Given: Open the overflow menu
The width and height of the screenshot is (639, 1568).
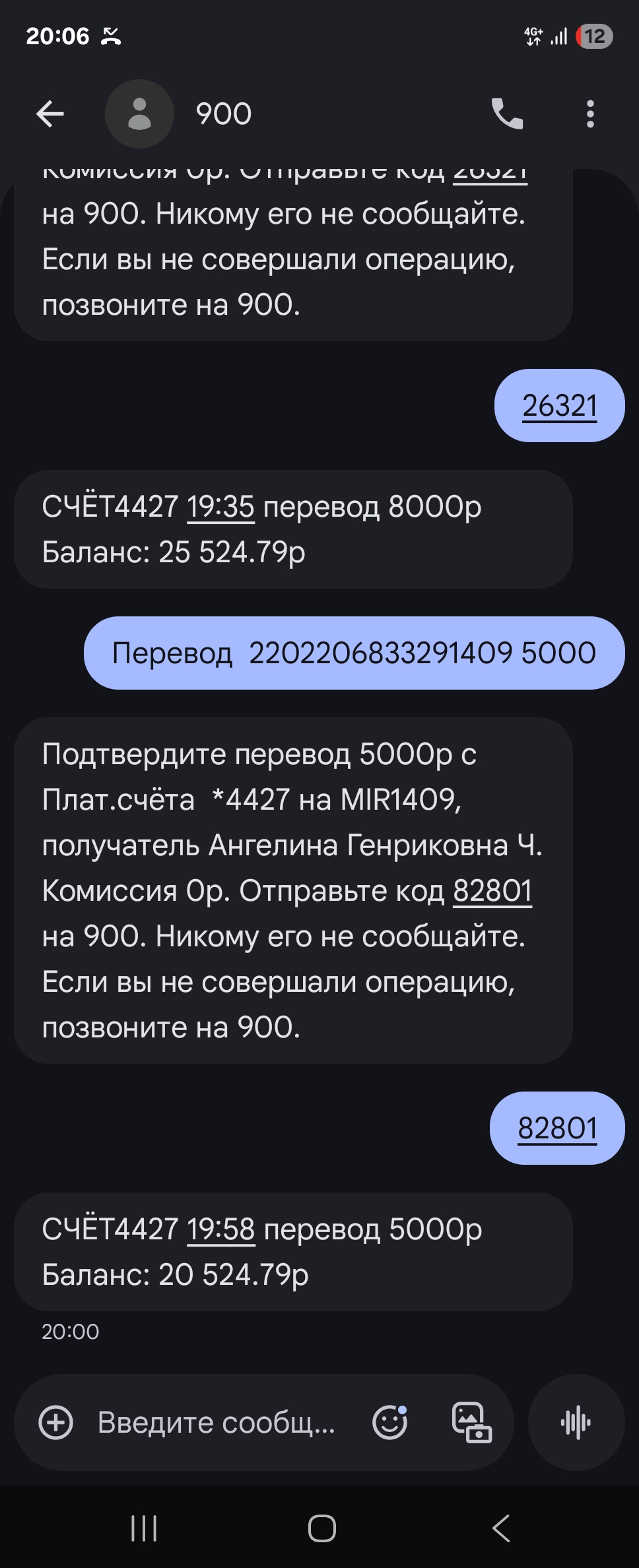Looking at the screenshot, I should click(590, 114).
